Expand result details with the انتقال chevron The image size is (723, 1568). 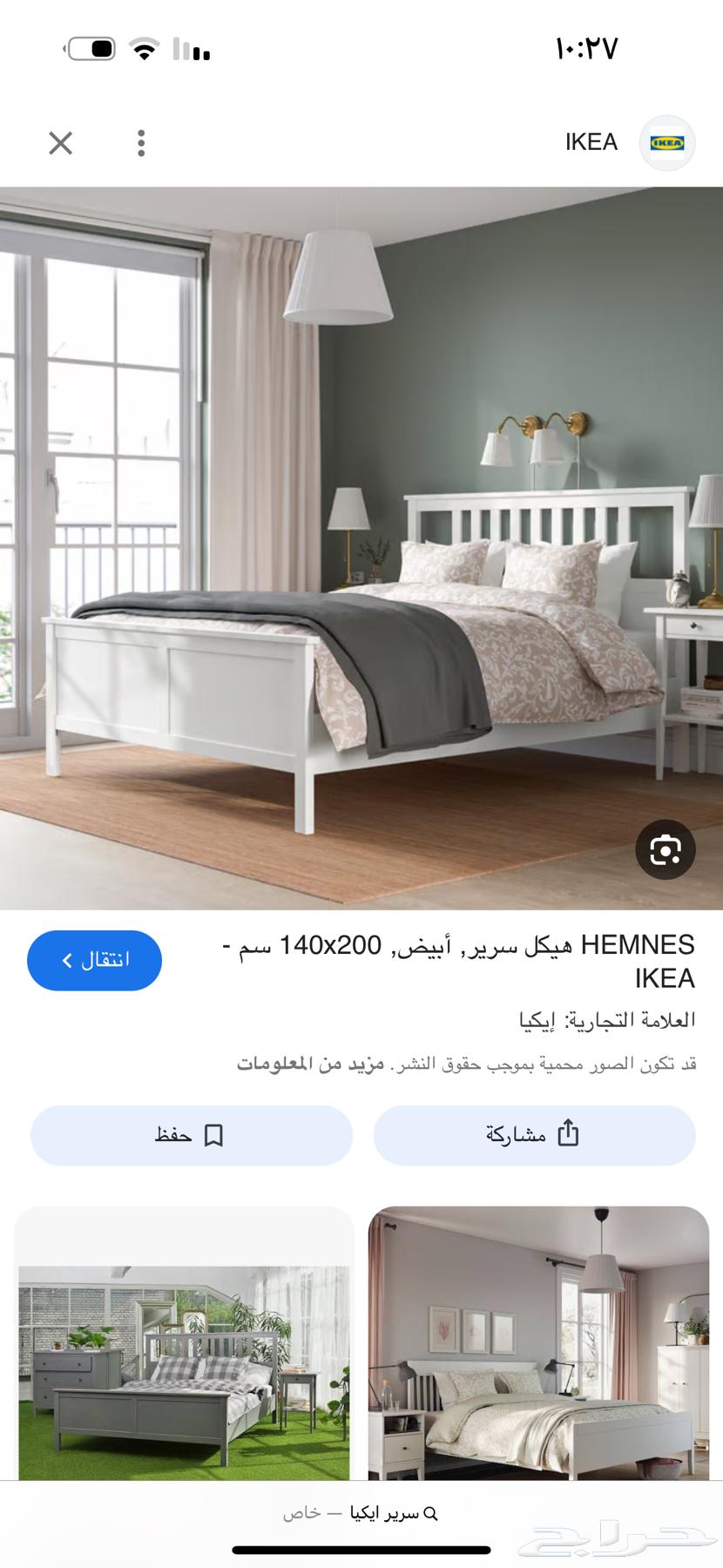(x=67, y=959)
